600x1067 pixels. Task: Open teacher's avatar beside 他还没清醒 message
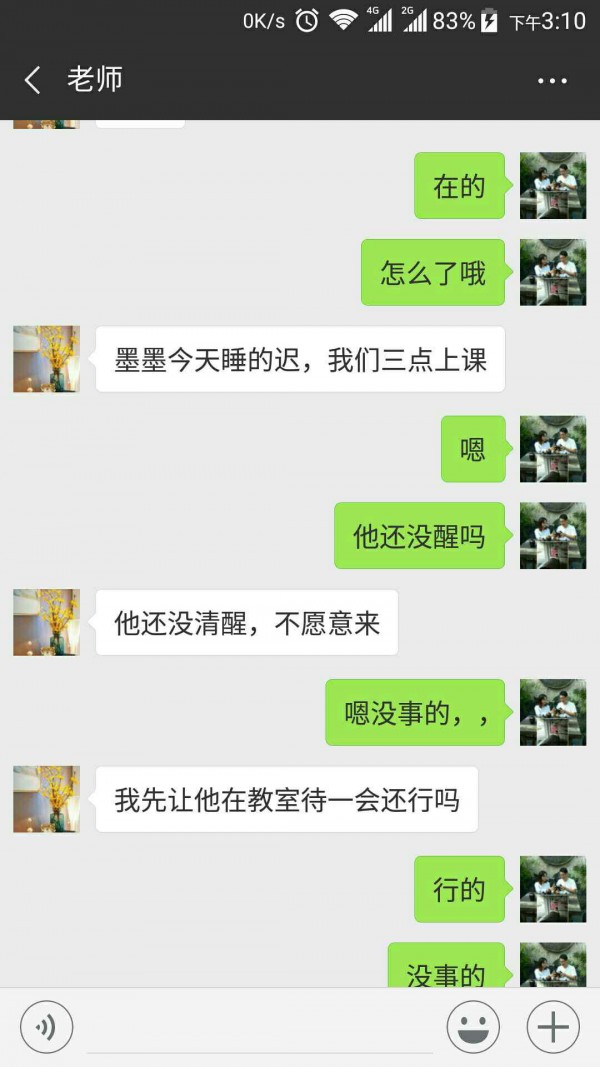click(x=46, y=622)
